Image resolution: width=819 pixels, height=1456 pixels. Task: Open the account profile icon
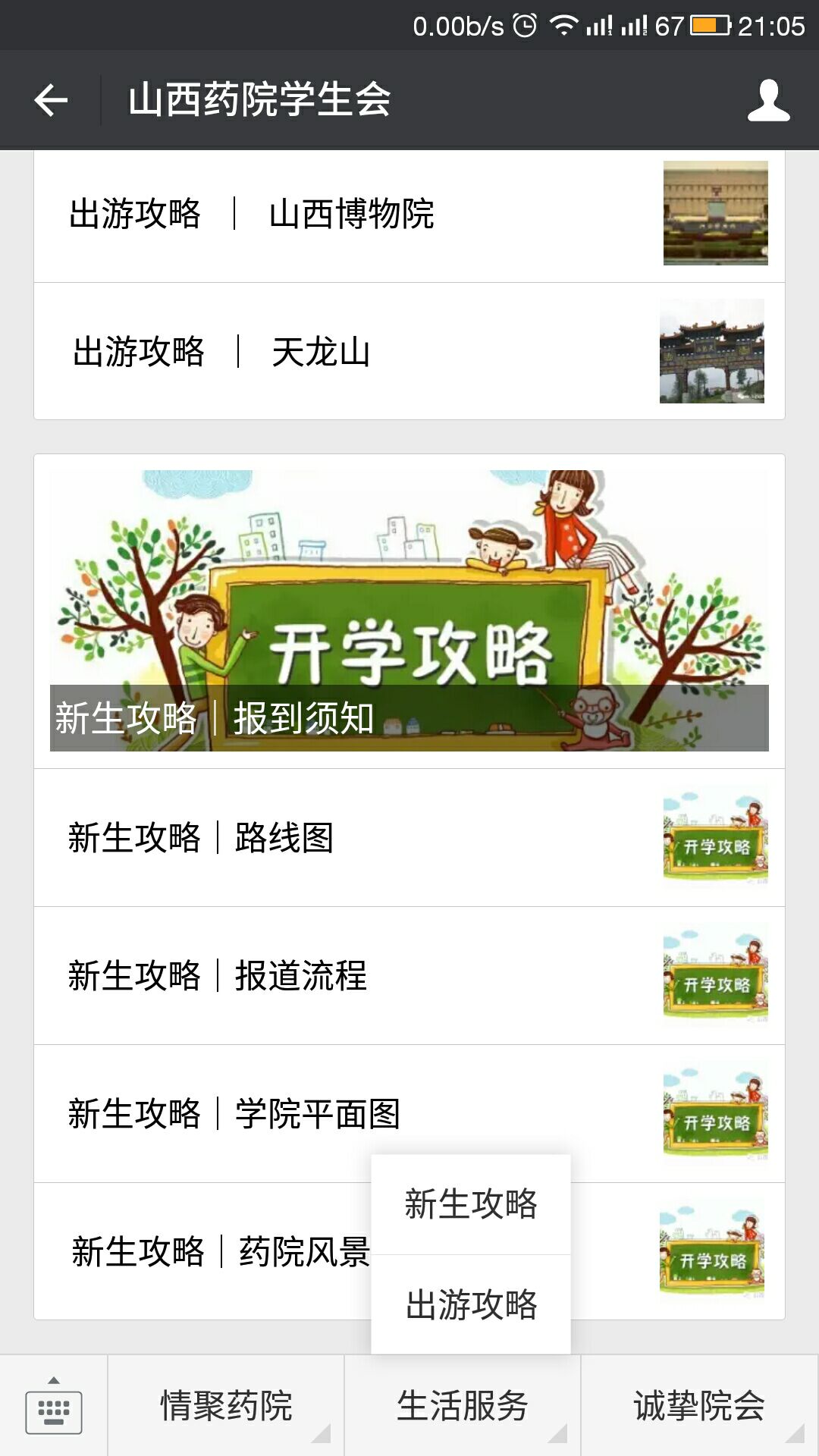click(x=768, y=100)
